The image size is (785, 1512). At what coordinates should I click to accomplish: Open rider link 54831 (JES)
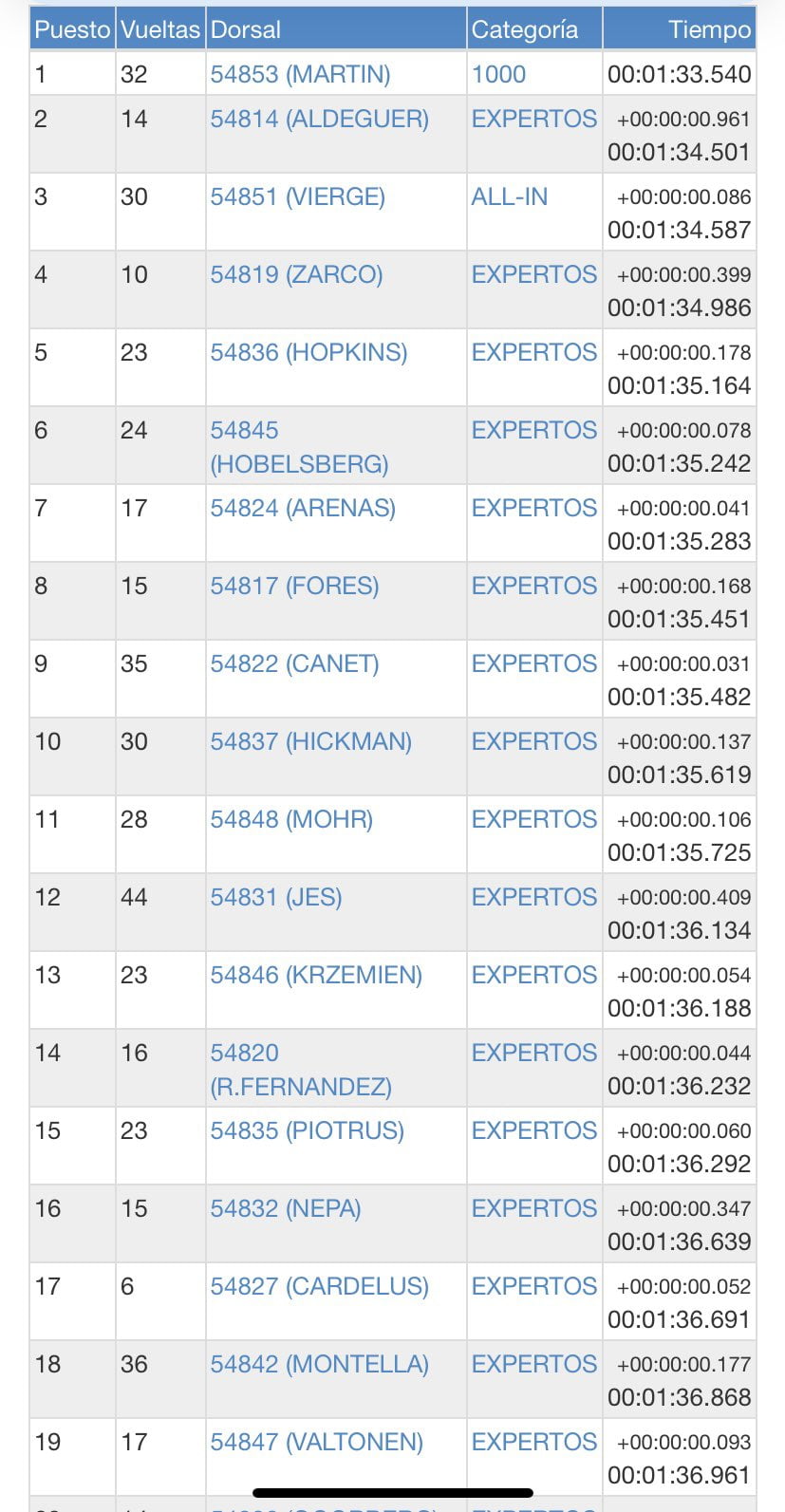point(275,897)
